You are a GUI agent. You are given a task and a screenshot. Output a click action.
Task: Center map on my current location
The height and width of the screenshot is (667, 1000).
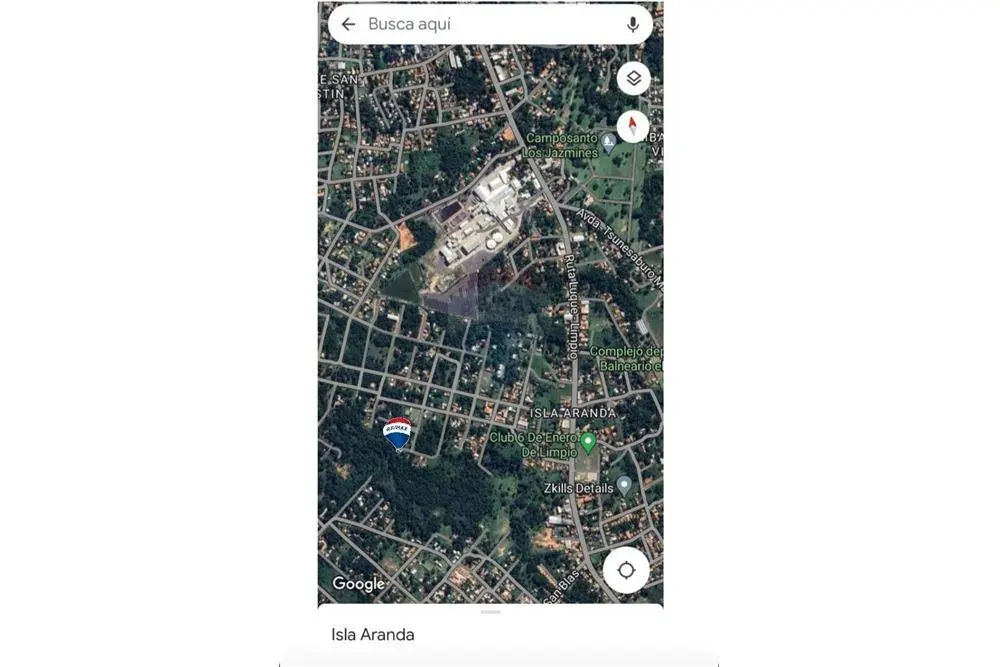coord(626,570)
